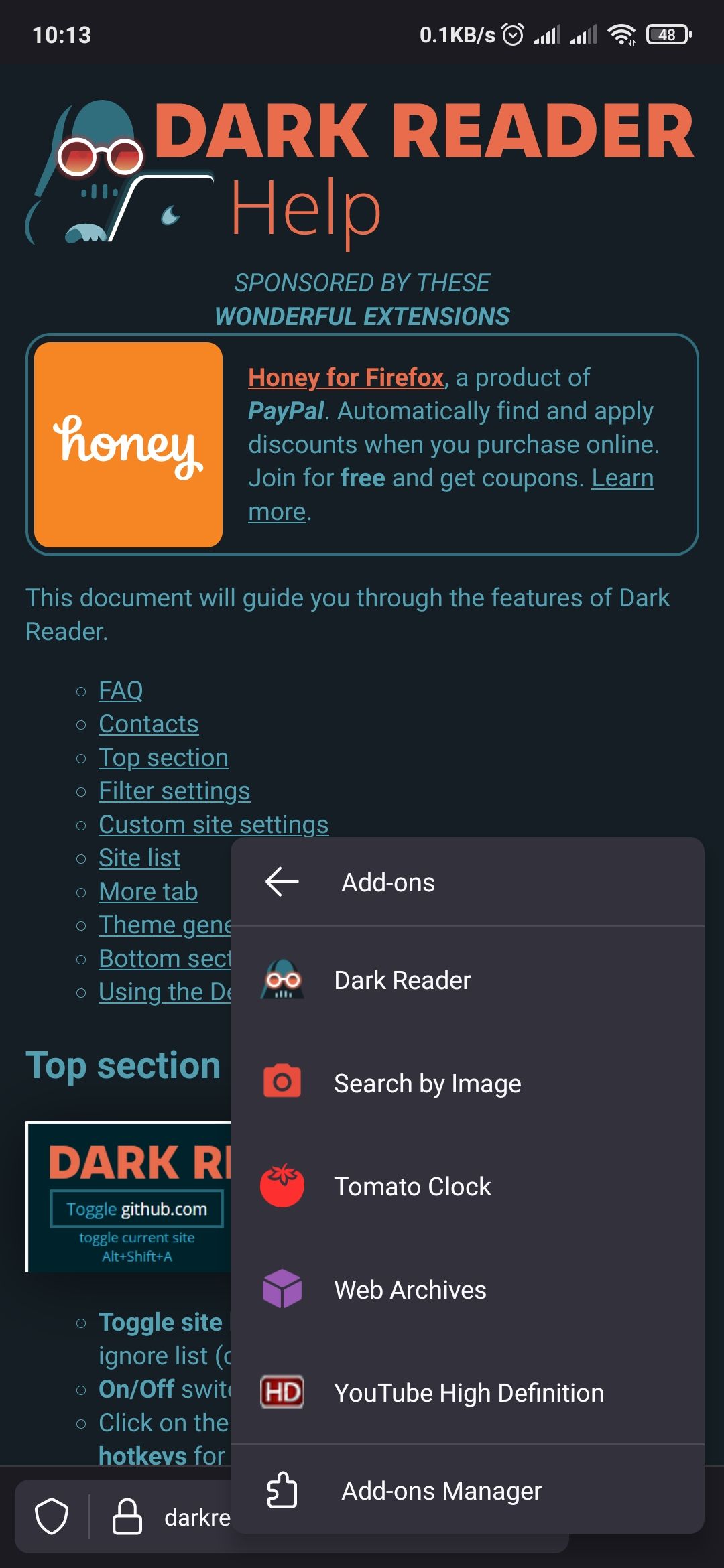The width and height of the screenshot is (724, 1568).
Task: Open YouTube High Definition add-on
Action: tap(469, 1393)
